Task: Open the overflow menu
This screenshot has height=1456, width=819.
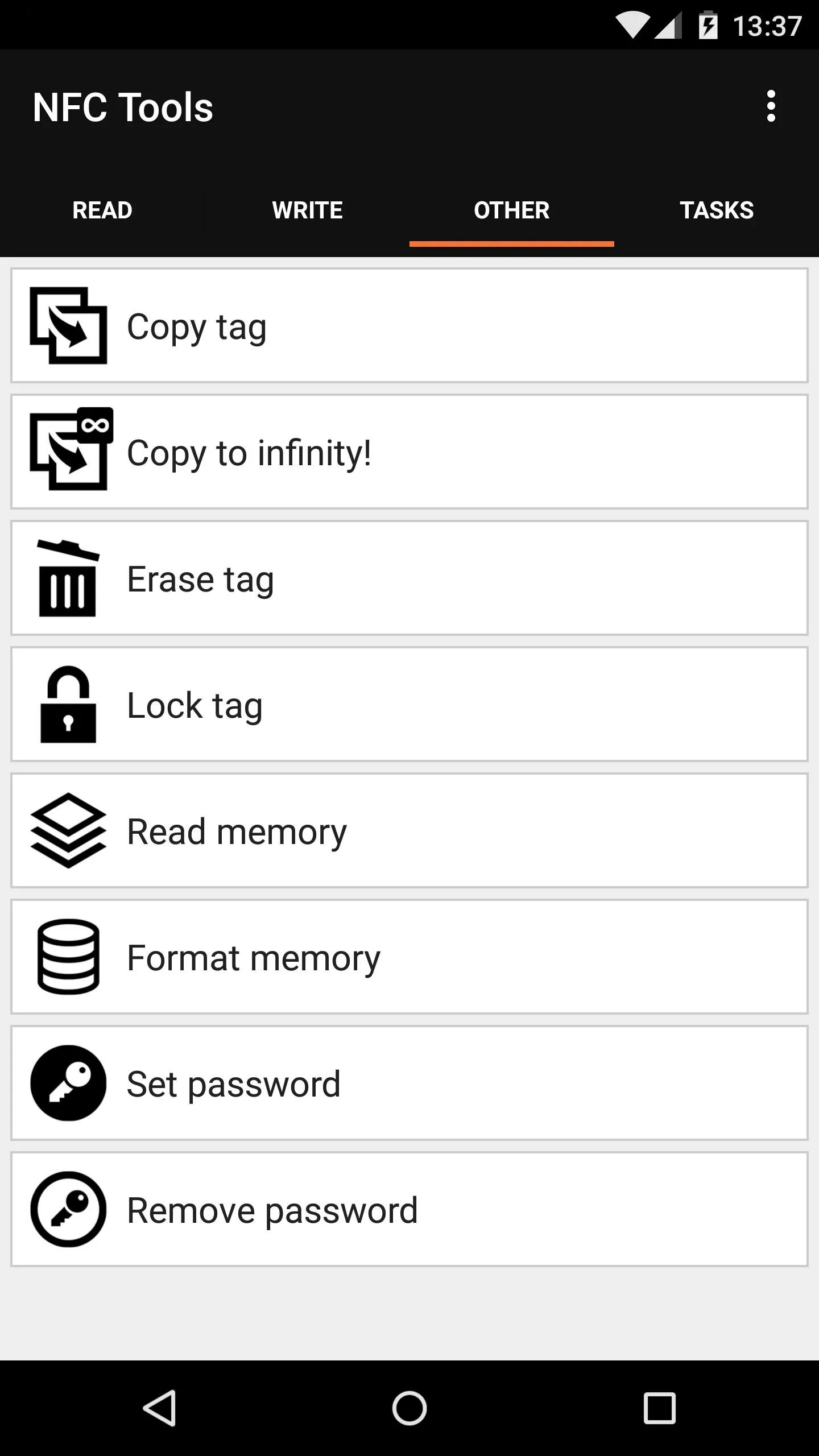Action: (x=771, y=106)
